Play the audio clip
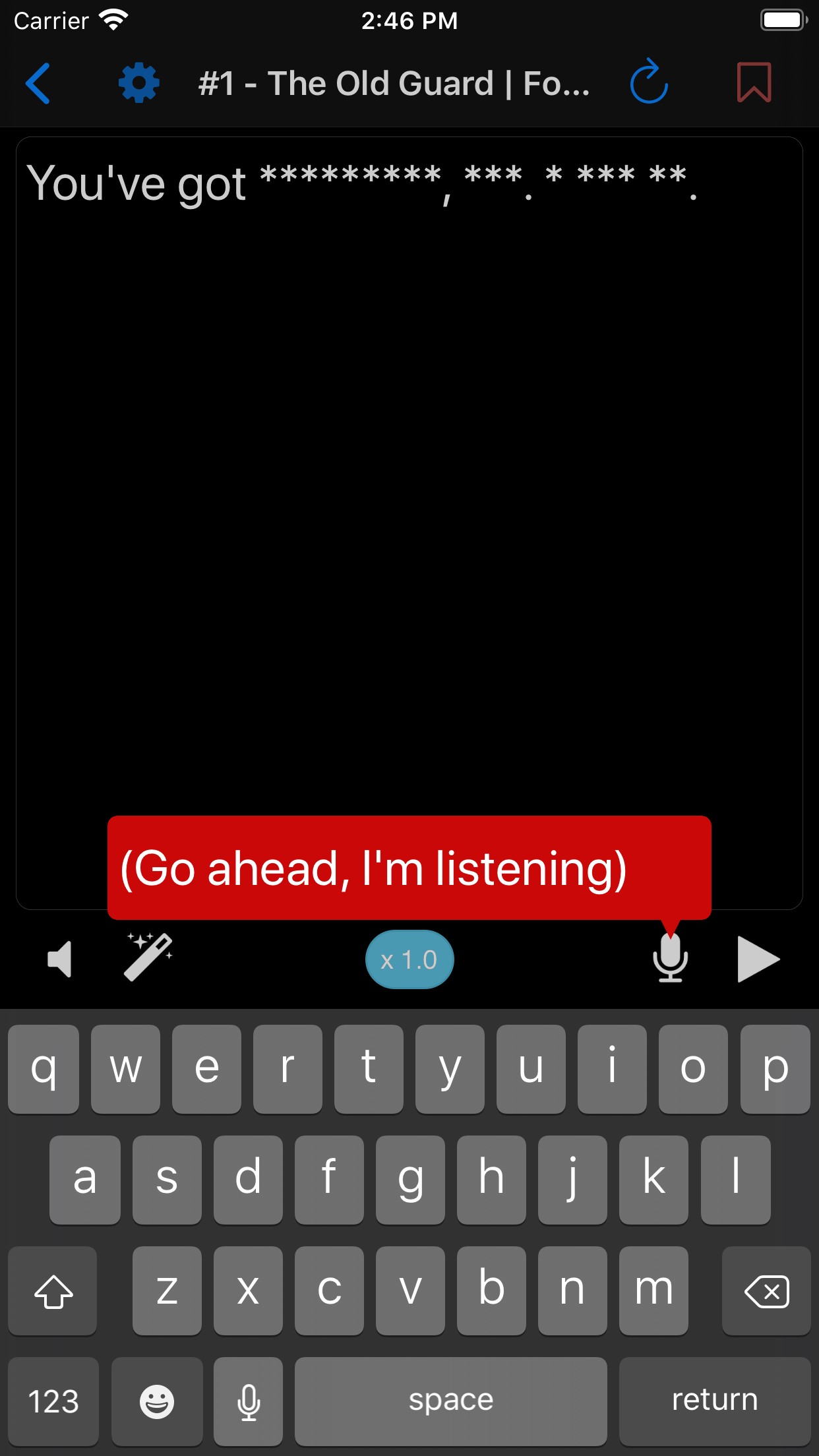Image resolution: width=819 pixels, height=1456 pixels. click(x=758, y=959)
